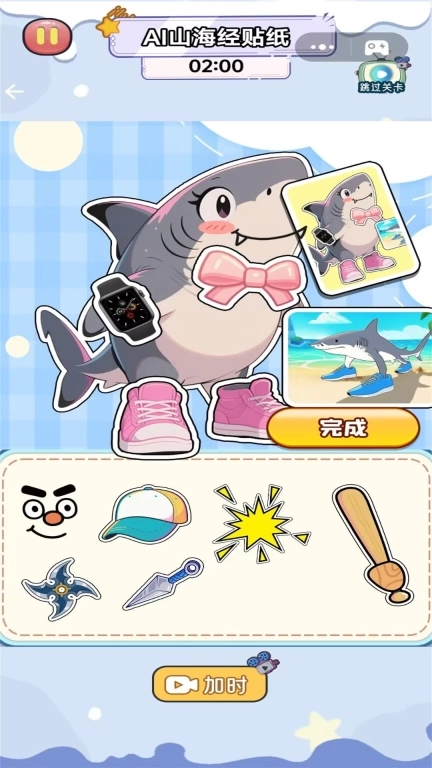
Task: Tap the 完成 button to finish
Action: (x=343, y=428)
